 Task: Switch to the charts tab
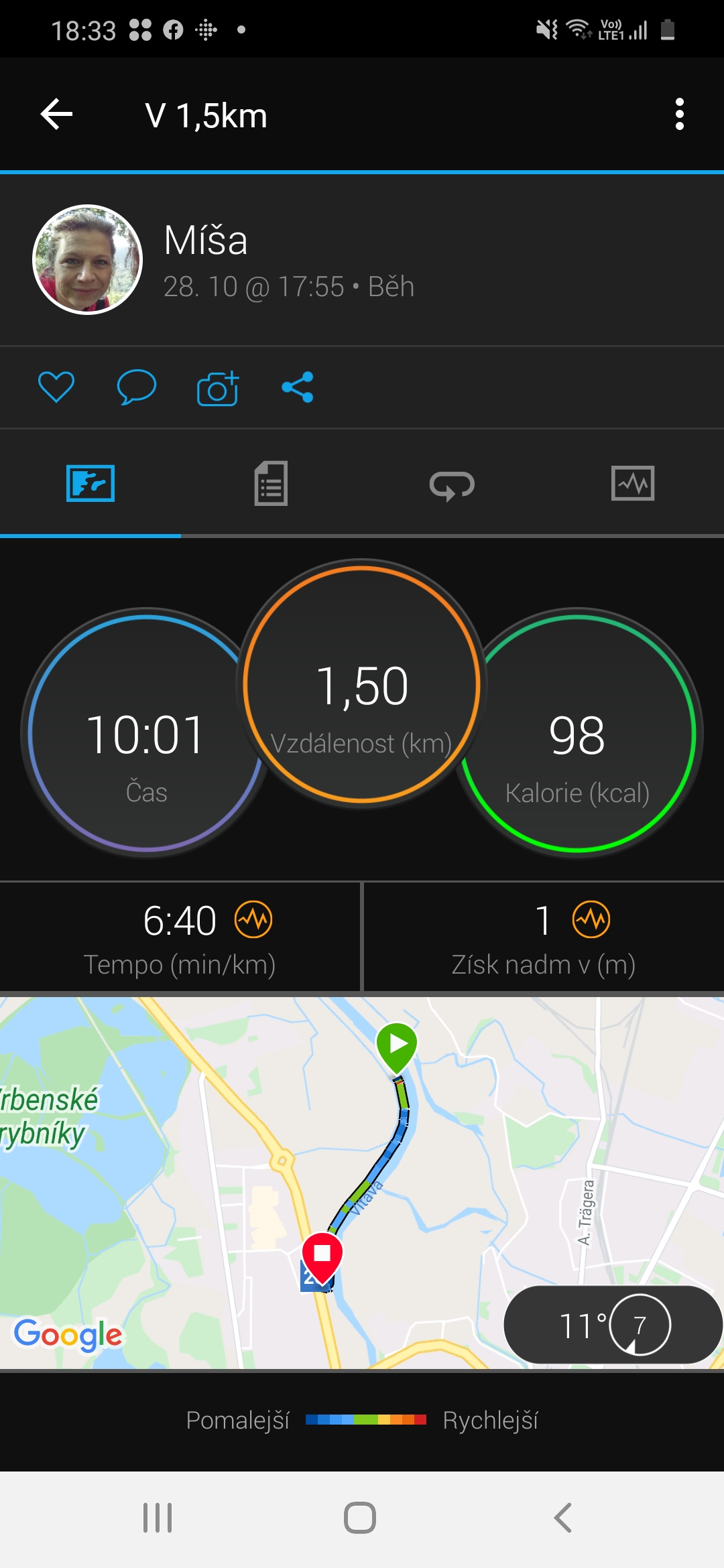(633, 483)
